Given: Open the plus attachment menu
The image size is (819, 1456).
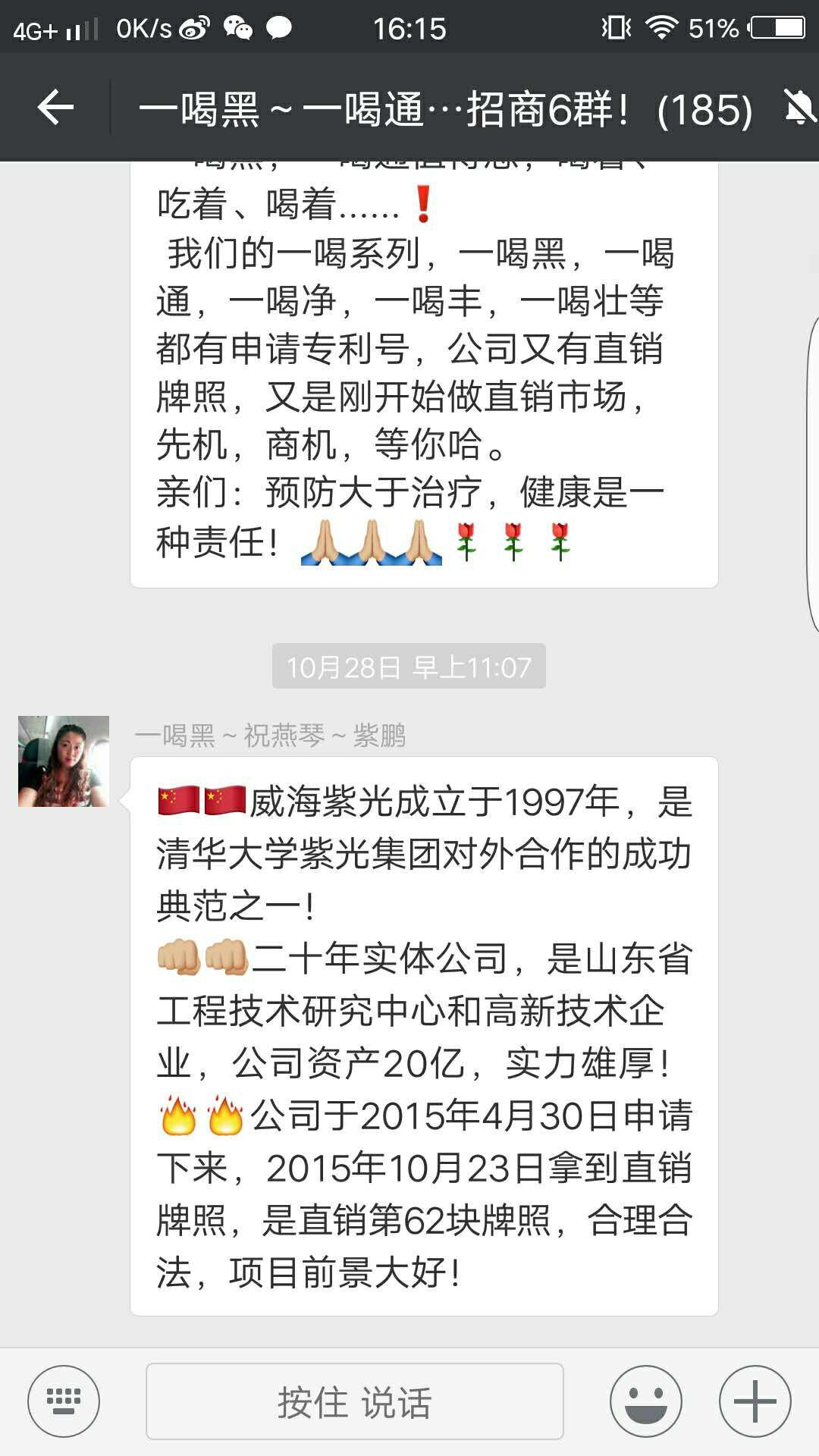Looking at the screenshot, I should pos(755,1401).
